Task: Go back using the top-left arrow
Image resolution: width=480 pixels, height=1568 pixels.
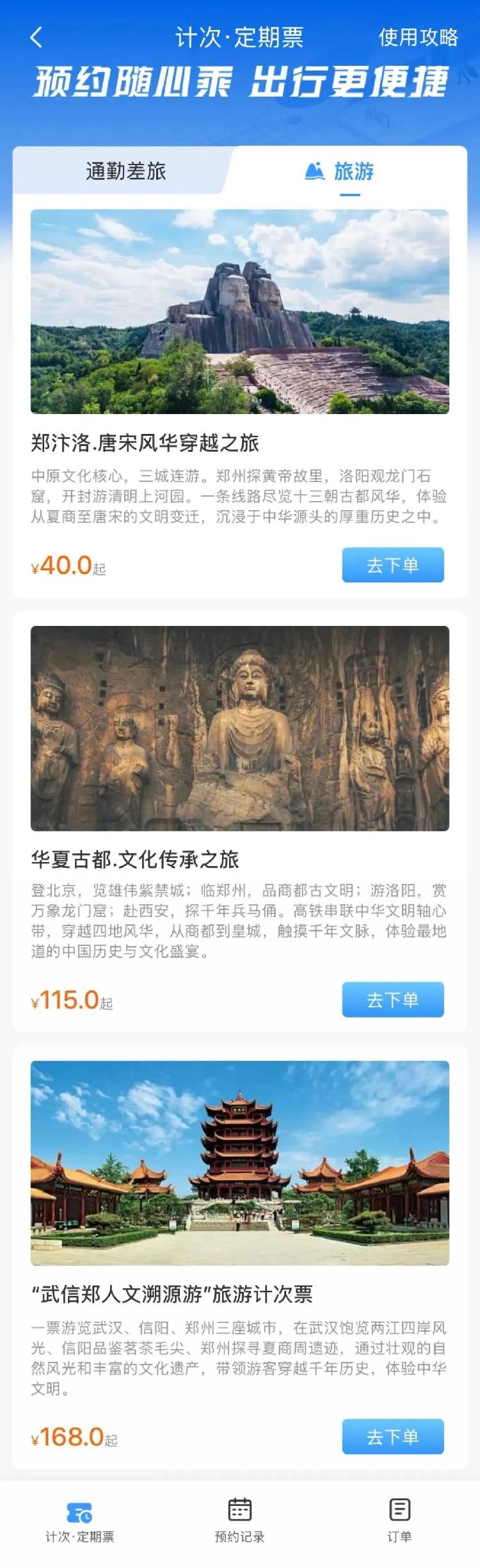Action: [36, 37]
